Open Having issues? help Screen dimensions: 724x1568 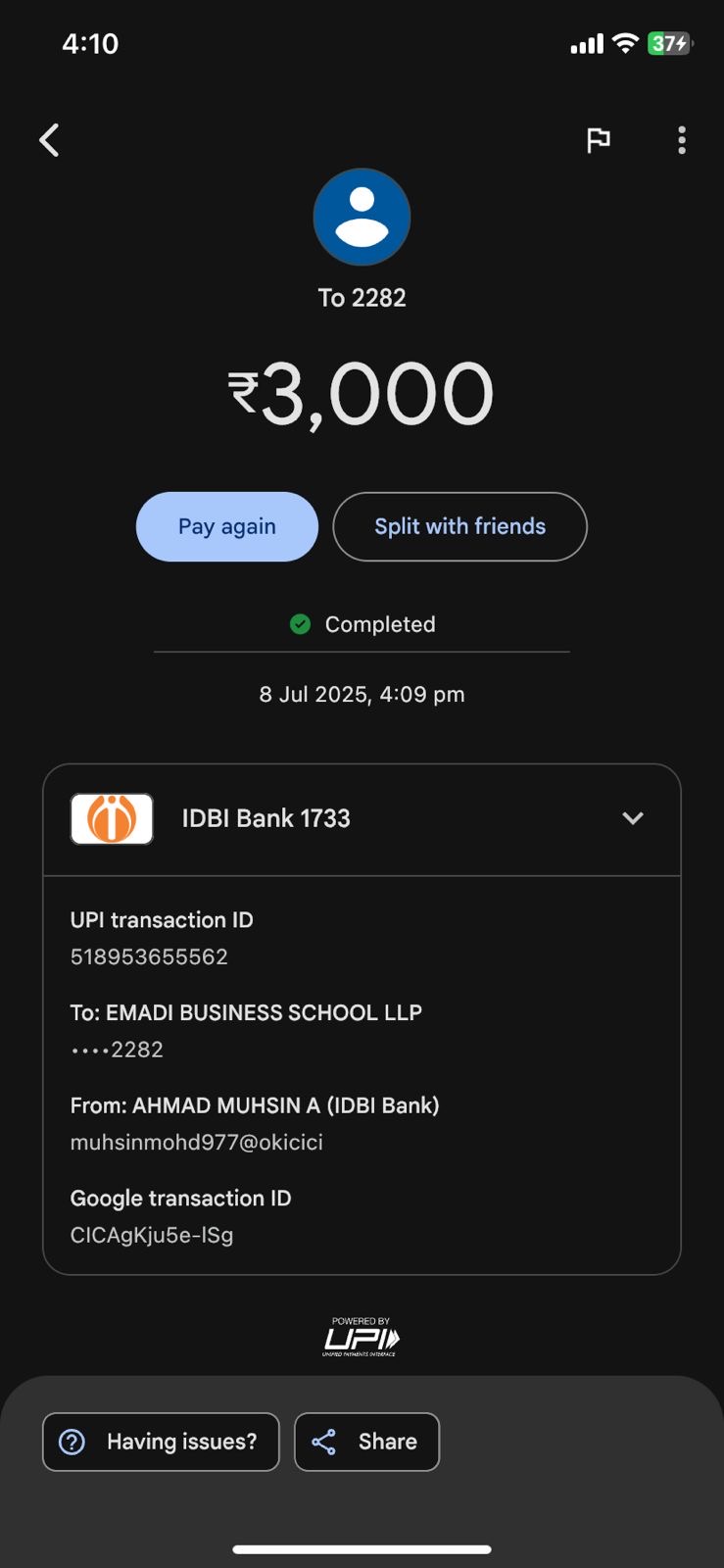point(162,1442)
